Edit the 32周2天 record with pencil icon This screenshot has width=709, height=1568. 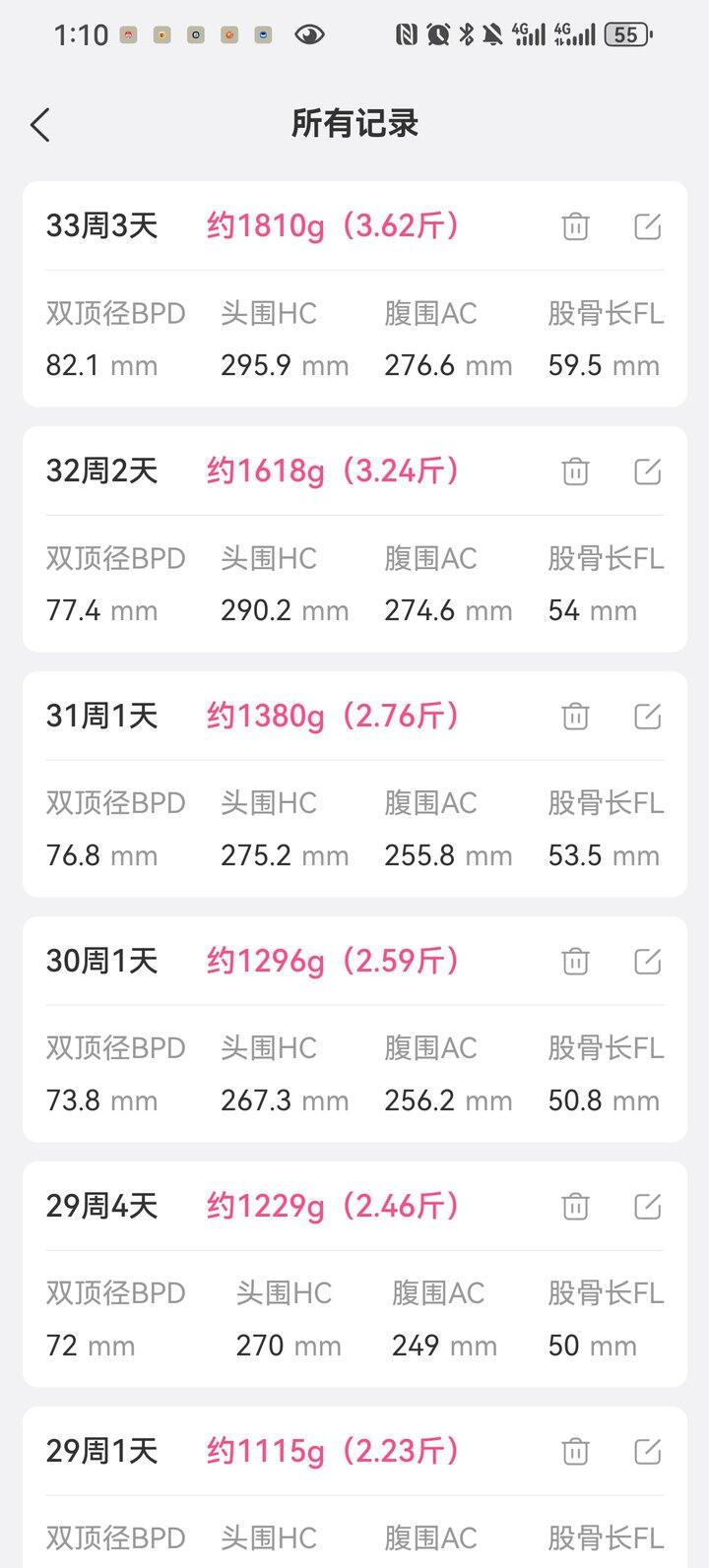[x=647, y=471]
